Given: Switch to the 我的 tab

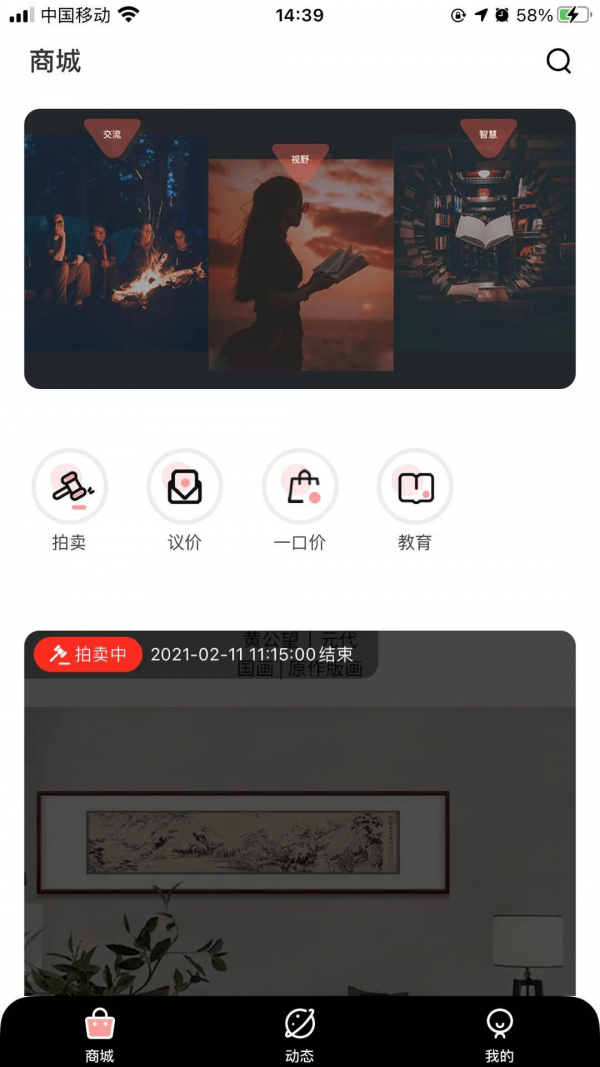Looking at the screenshot, I should pos(499,1033).
